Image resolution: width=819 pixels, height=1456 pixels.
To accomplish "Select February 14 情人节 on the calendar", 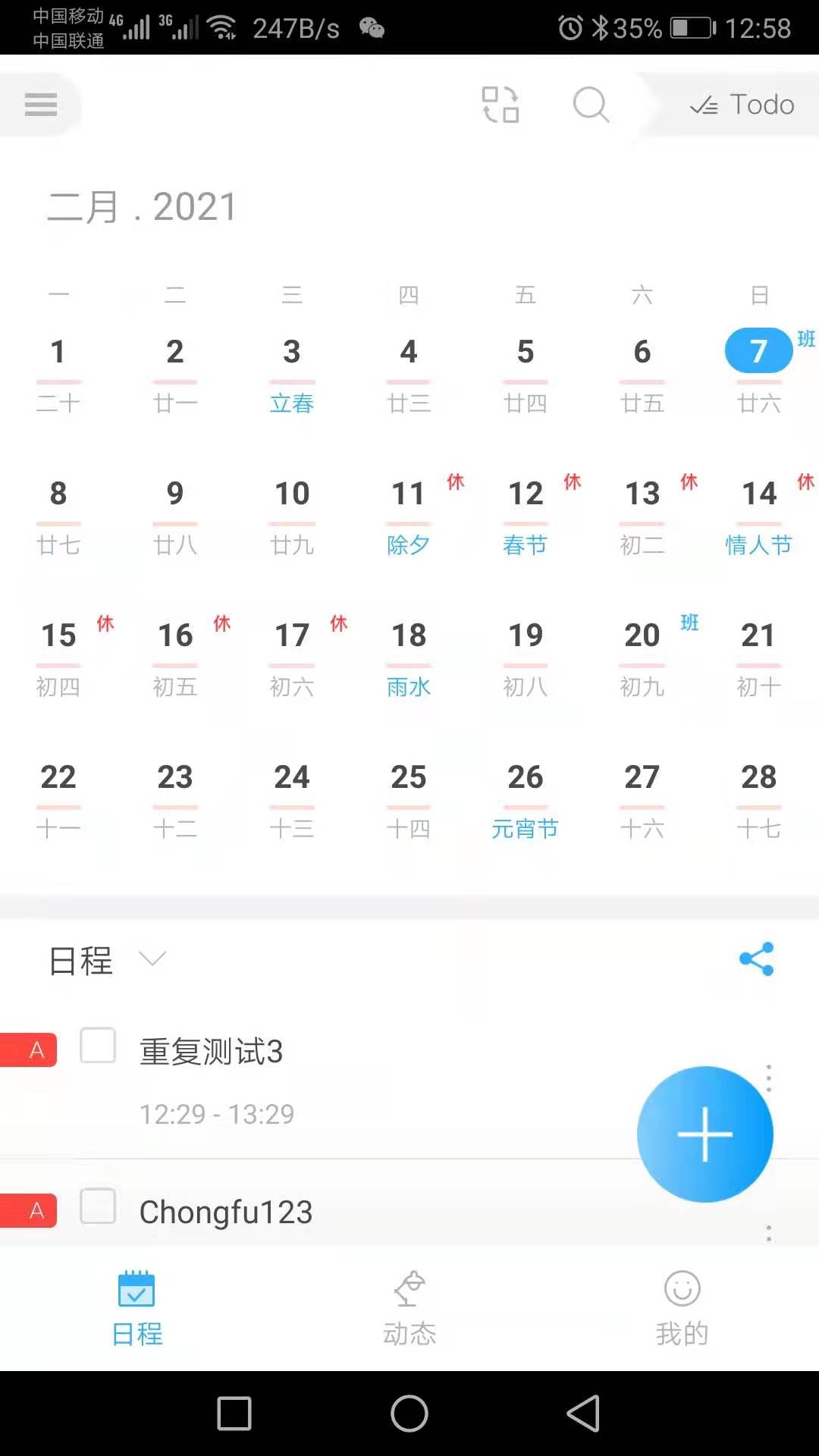I will [759, 517].
